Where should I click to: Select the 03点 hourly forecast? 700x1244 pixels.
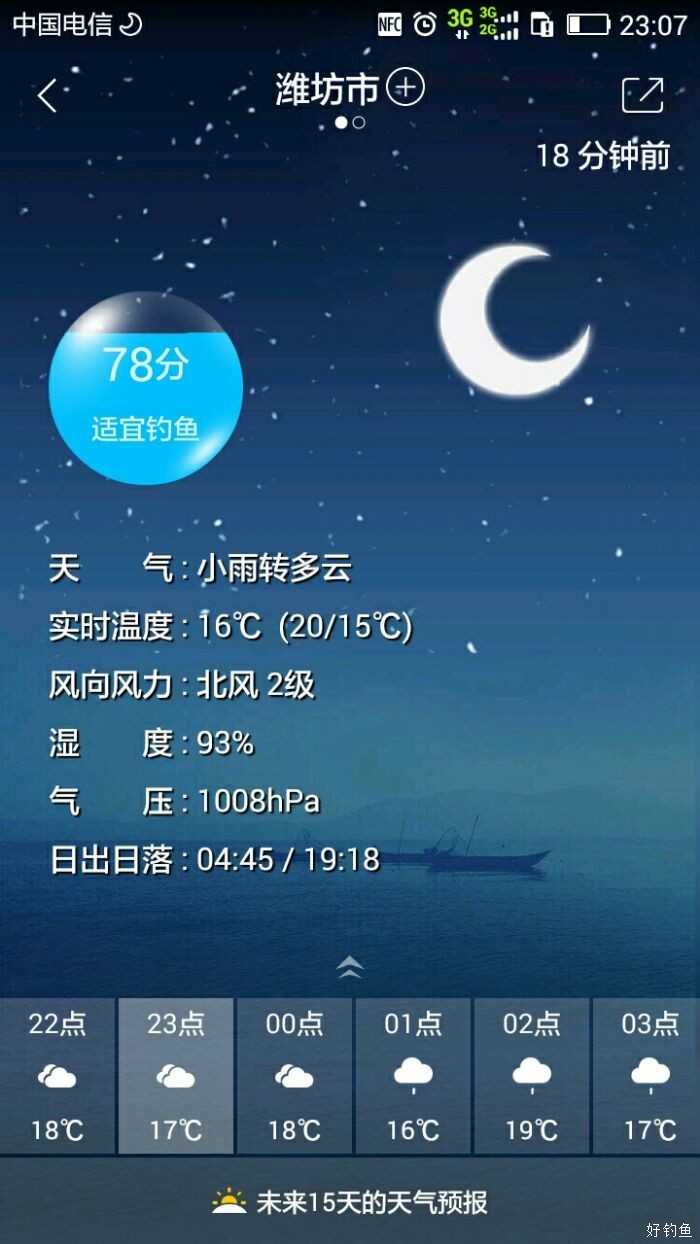648,1076
